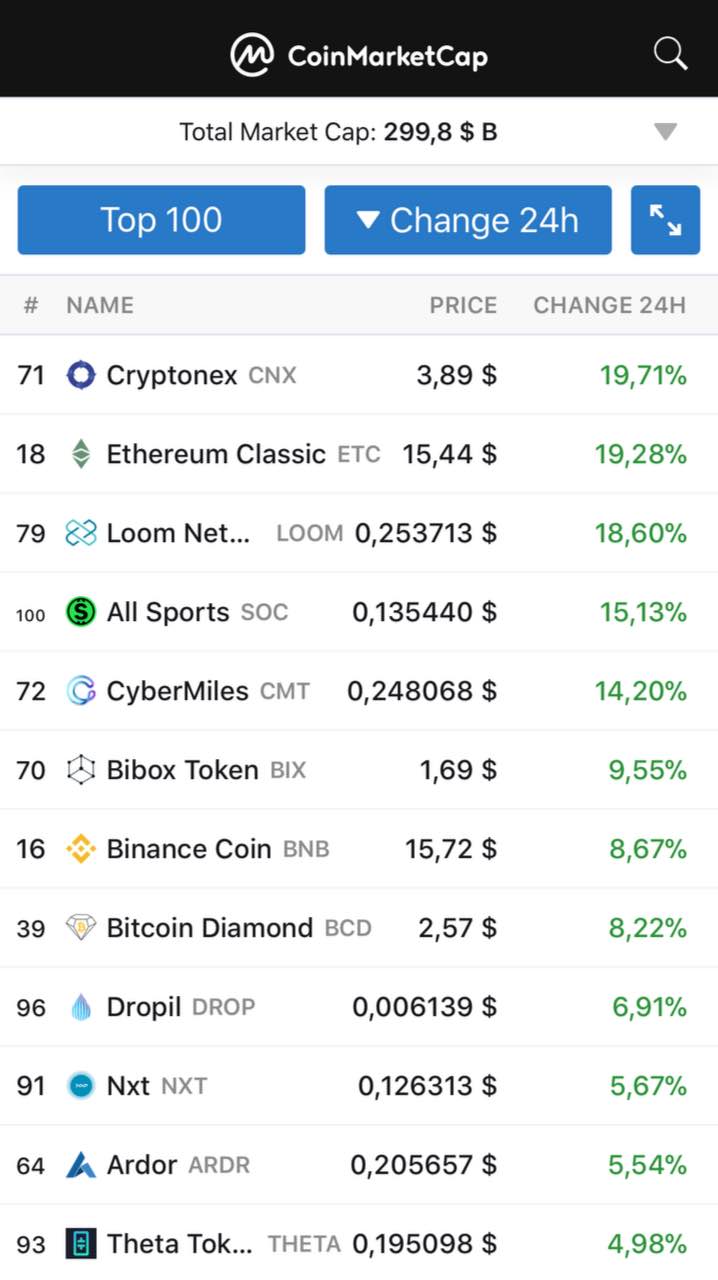Sort by the NAME column header

pos(100,305)
